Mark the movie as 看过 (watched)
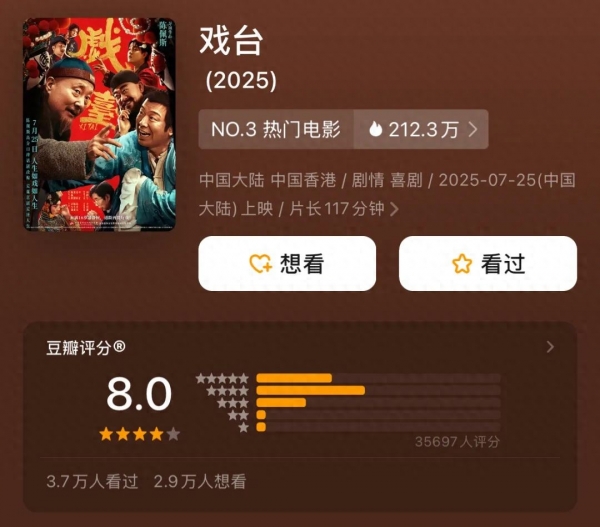 [x=488, y=264]
